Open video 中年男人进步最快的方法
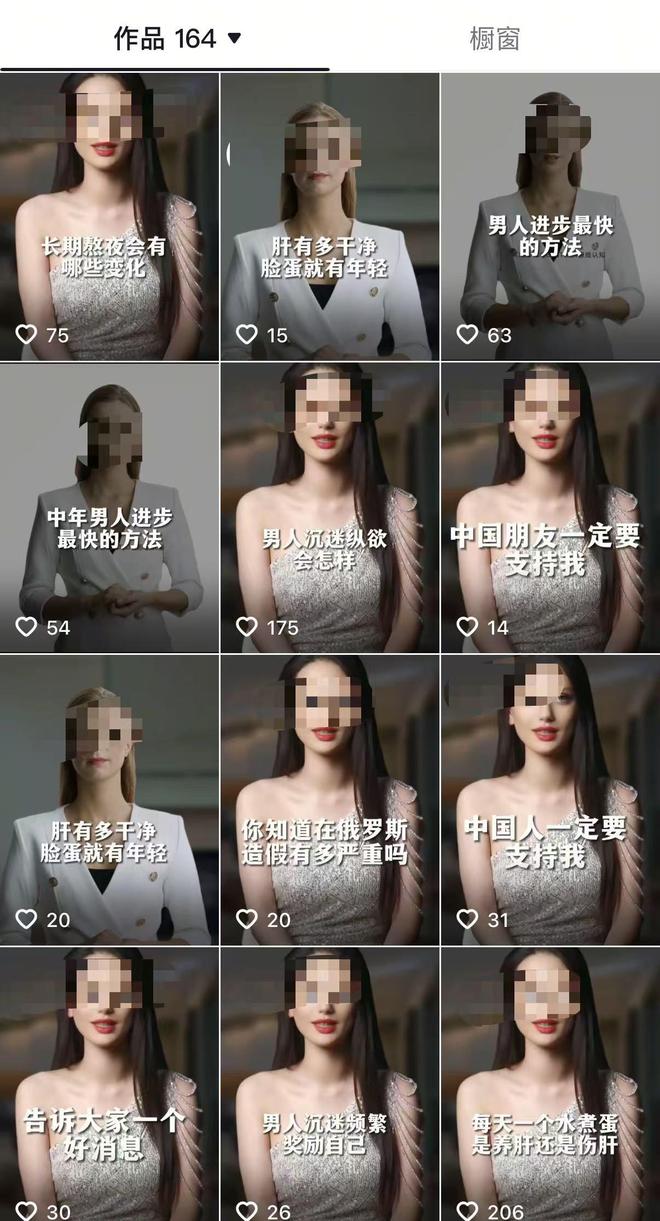Image resolution: width=660 pixels, height=1221 pixels. [x=109, y=508]
